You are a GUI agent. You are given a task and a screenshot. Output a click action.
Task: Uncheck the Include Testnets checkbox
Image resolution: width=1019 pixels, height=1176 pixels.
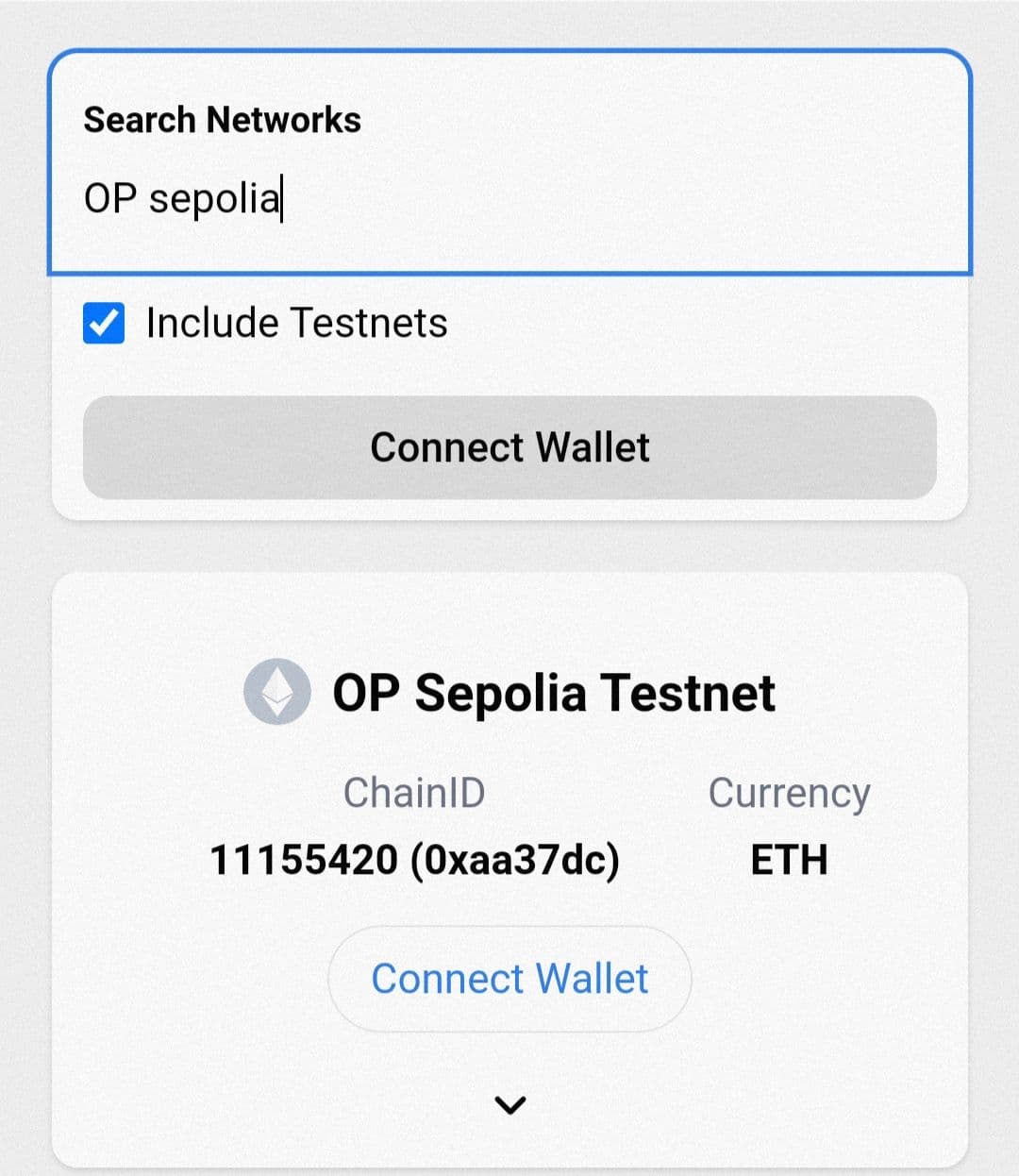click(104, 323)
